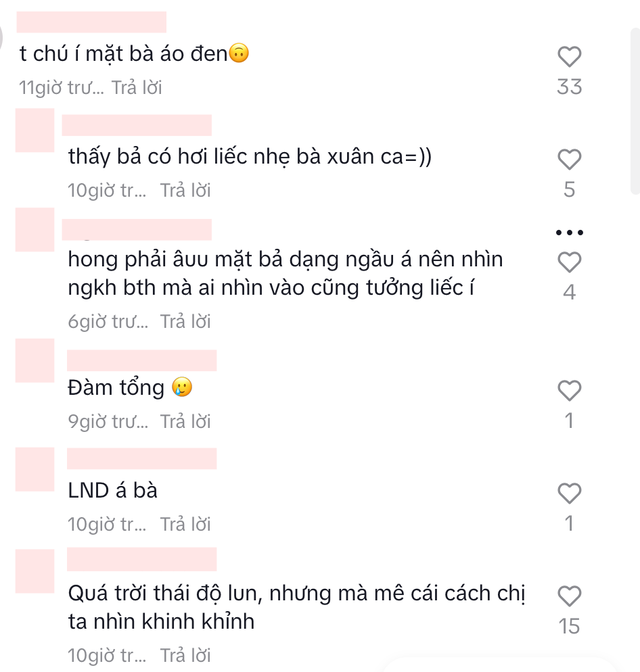
Task: Like the 'Đàm tổng' comment
Action: (x=569, y=390)
